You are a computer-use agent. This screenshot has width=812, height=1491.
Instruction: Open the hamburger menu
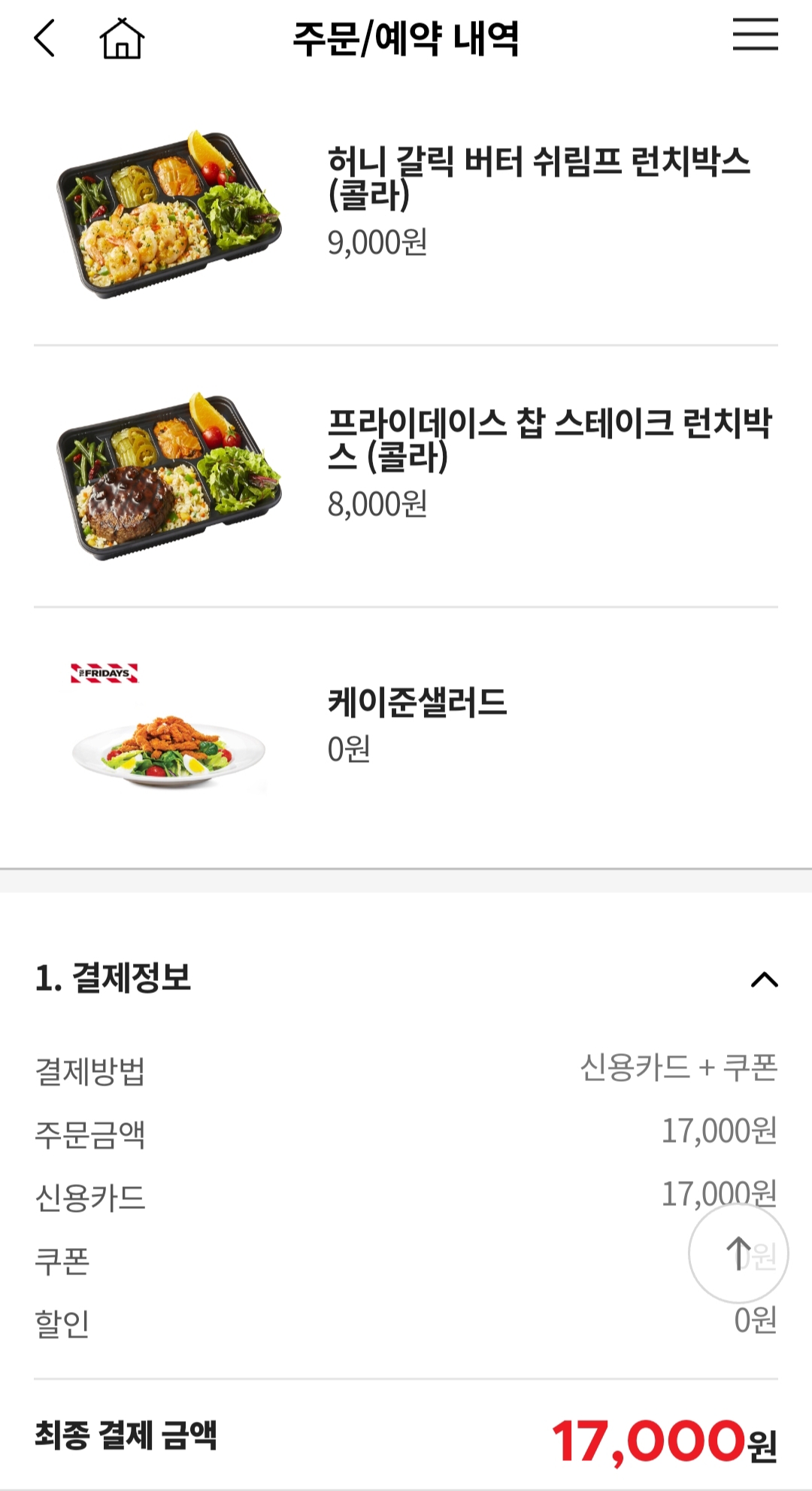click(755, 35)
